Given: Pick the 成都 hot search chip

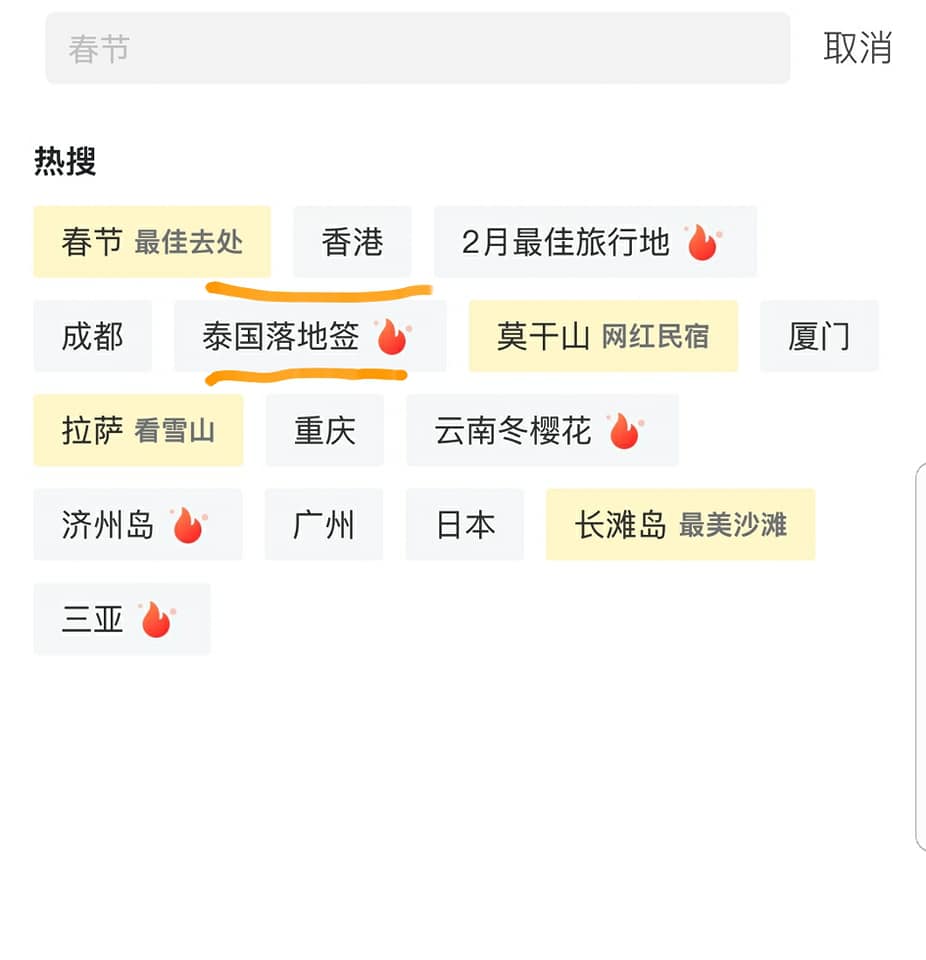Looking at the screenshot, I should click(93, 336).
